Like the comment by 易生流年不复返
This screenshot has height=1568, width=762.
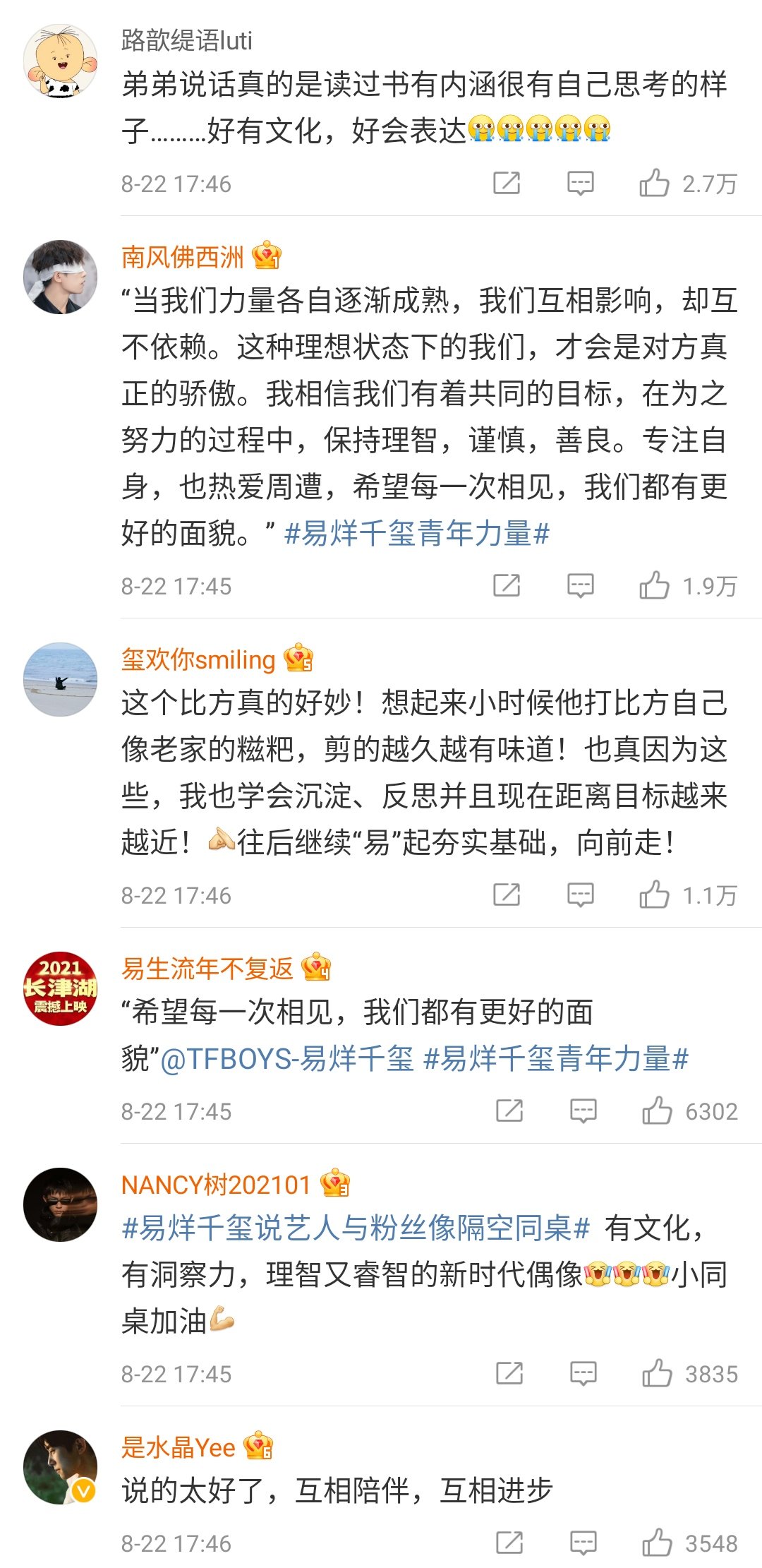657,1111
